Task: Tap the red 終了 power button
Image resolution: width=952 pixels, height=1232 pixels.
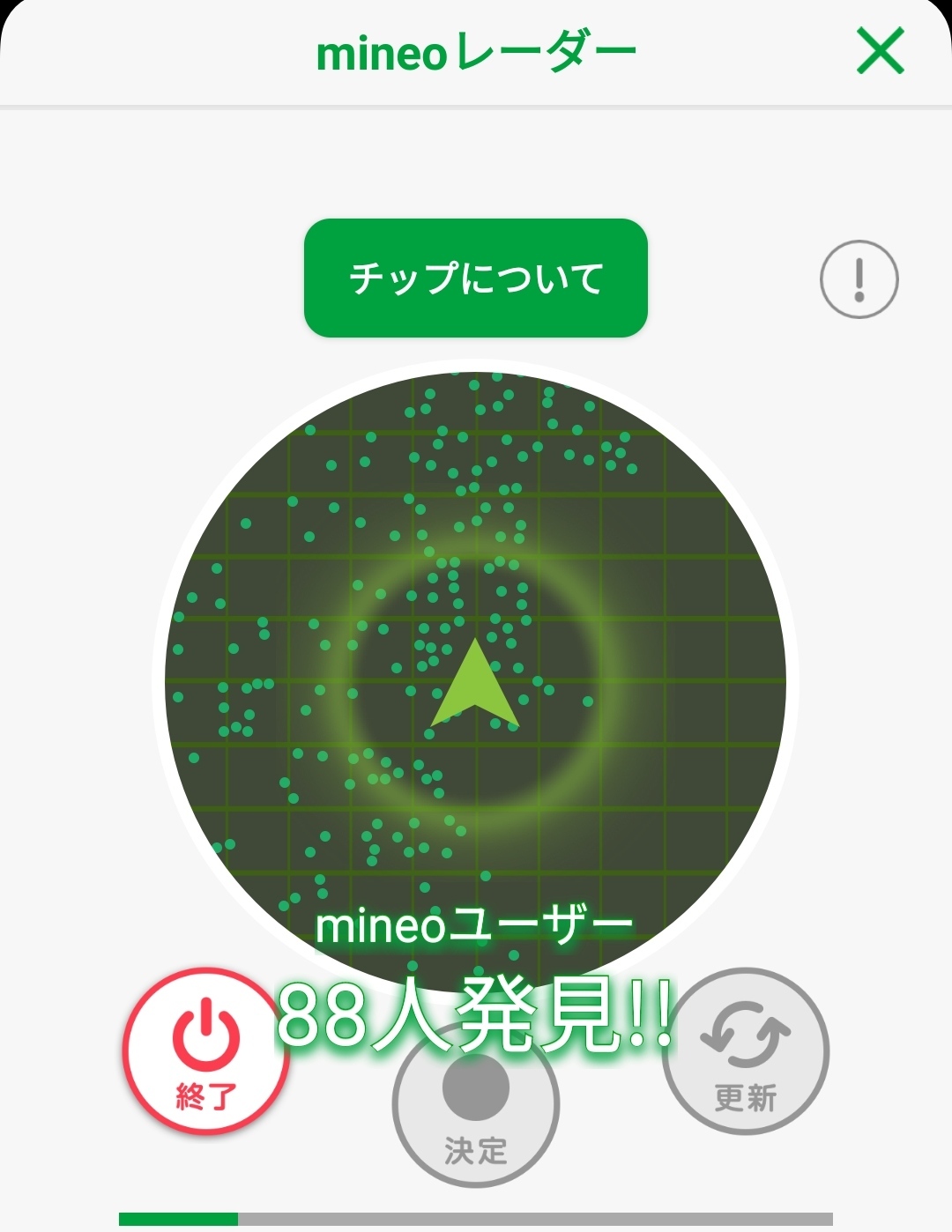Action: click(205, 1052)
